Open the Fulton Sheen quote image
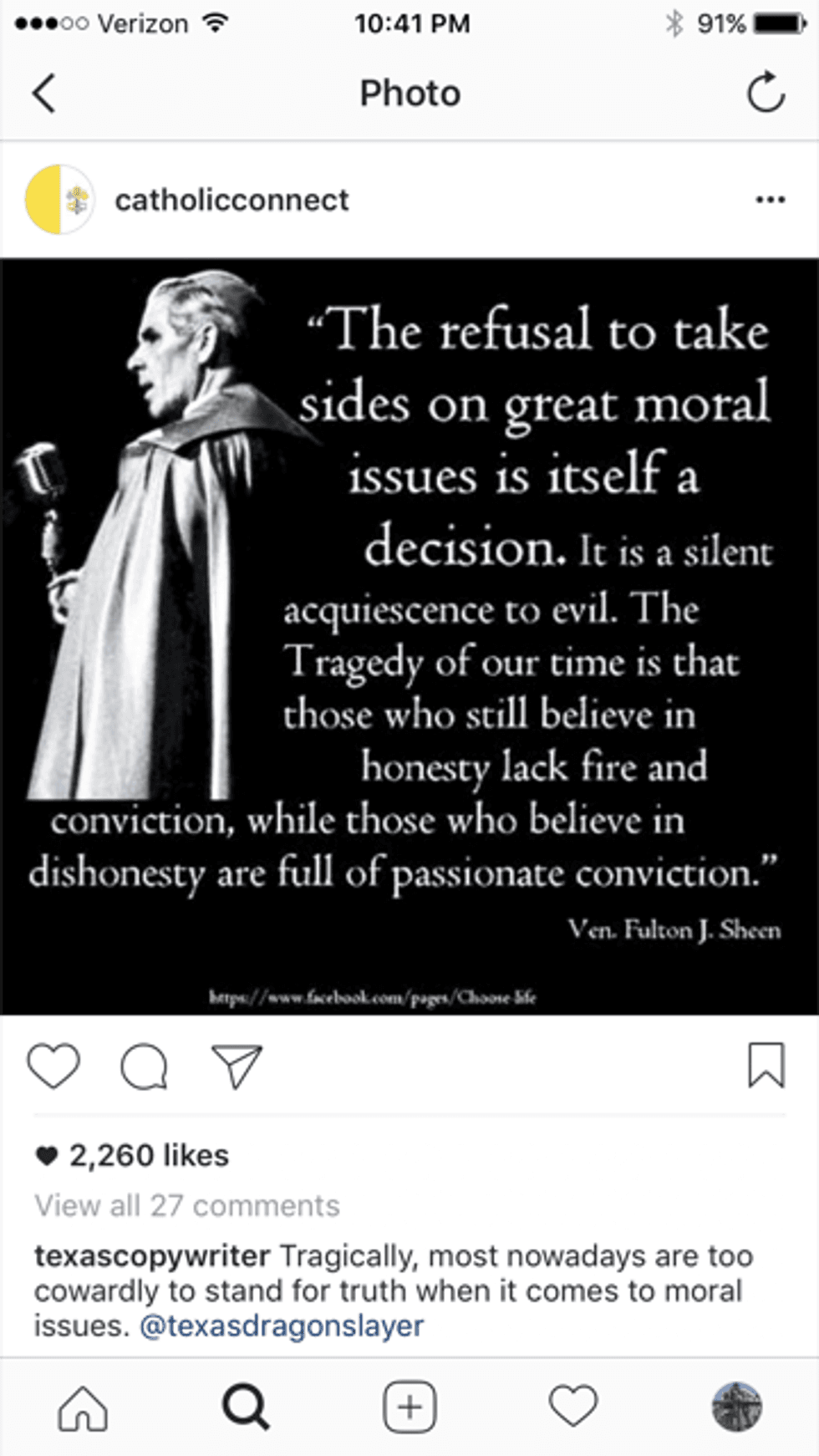Image resolution: width=819 pixels, height=1456 pixels. pyautogui.click(x=409, y=635)
